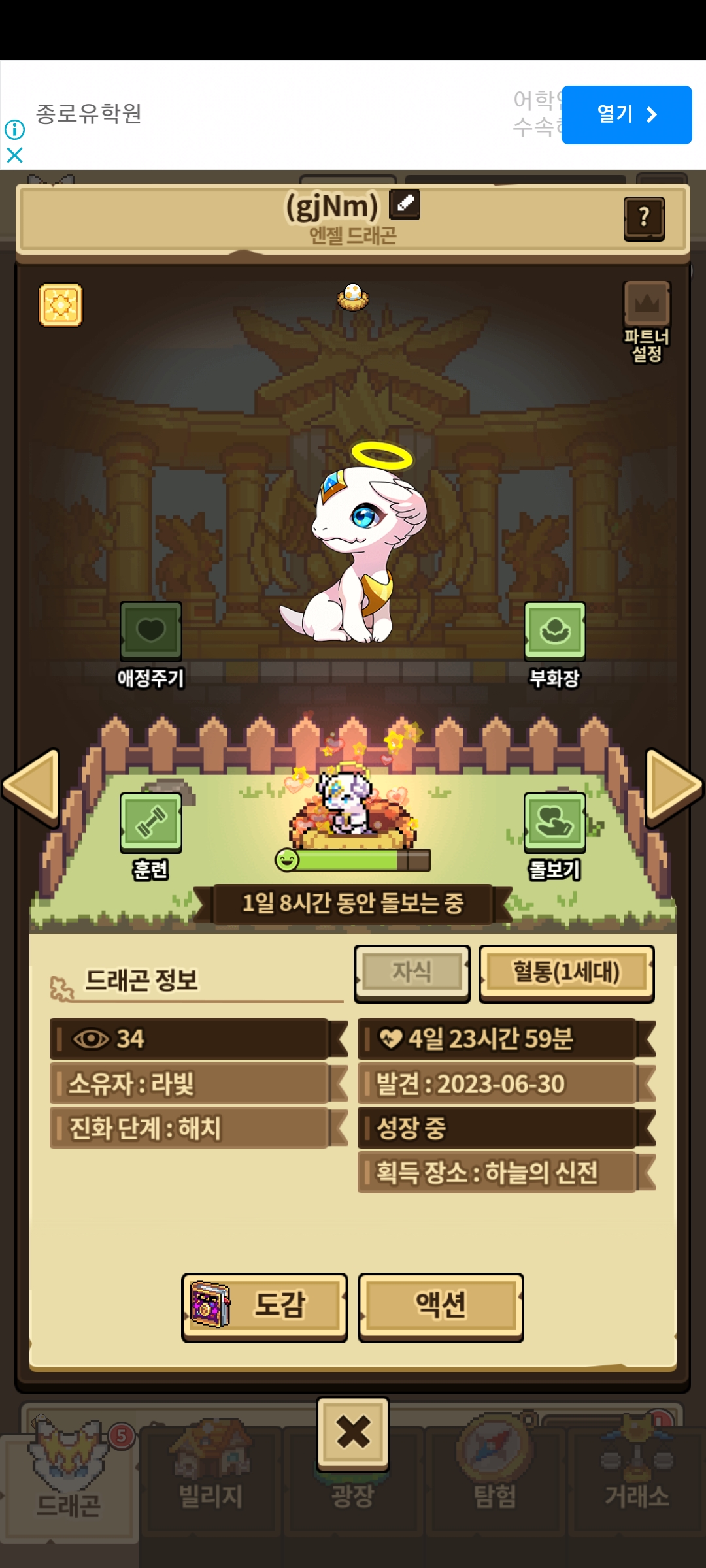Screen dimensions: 706x1568
Task: Tap 열기 on the ad banner
Action: [x=626, y=115]
